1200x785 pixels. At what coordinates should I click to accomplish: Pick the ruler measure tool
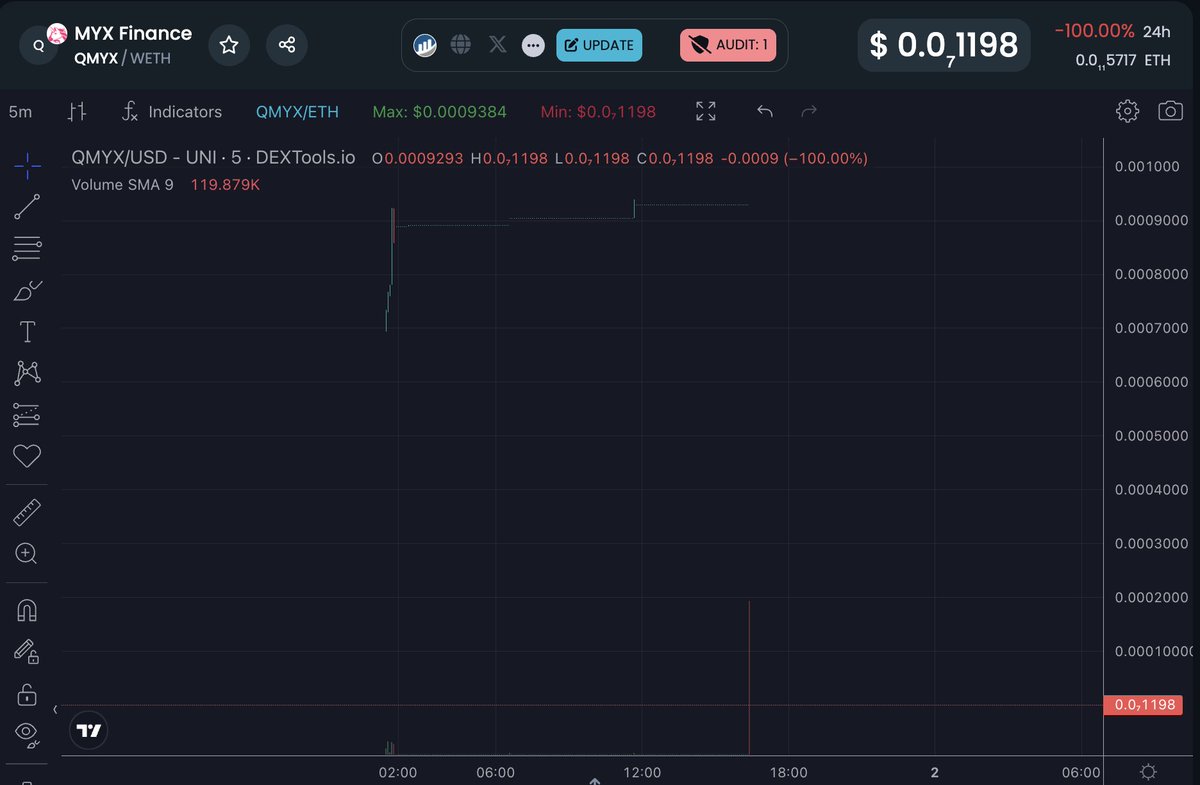click(27, 514)
